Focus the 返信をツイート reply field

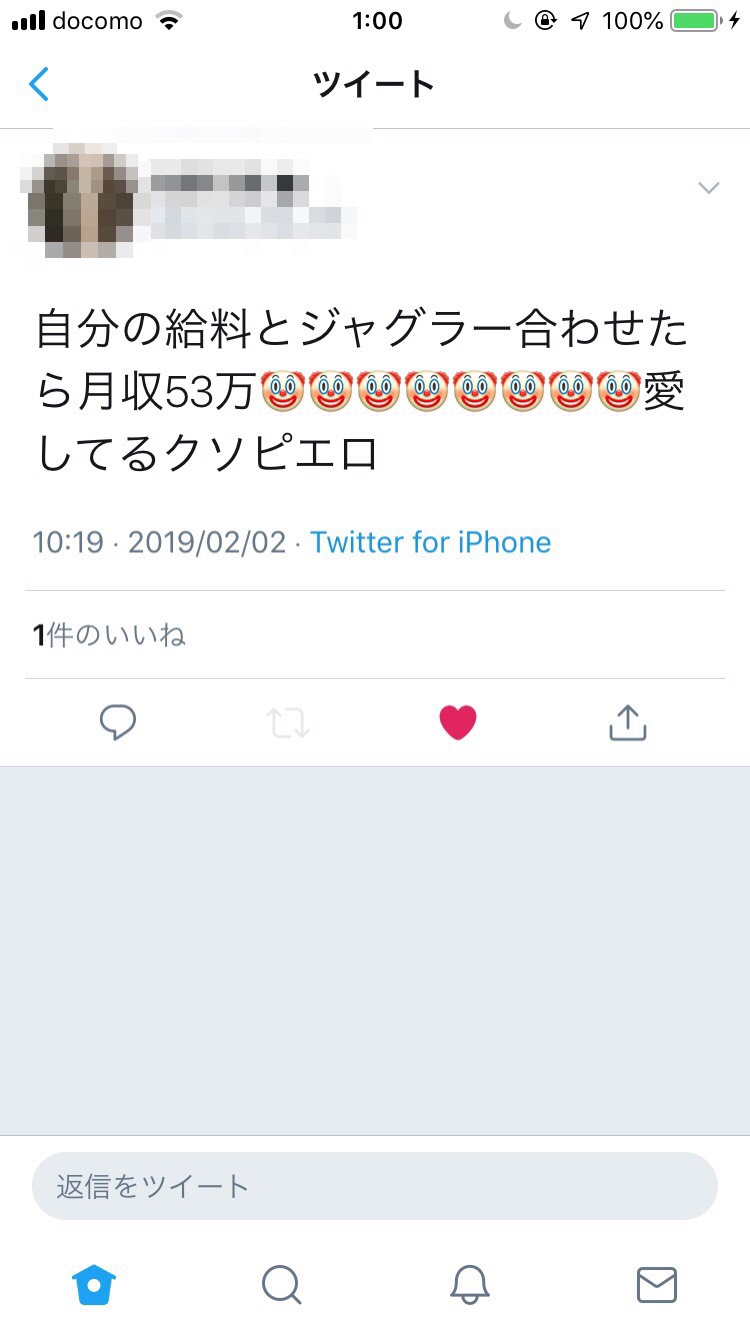coord(375,1186)
